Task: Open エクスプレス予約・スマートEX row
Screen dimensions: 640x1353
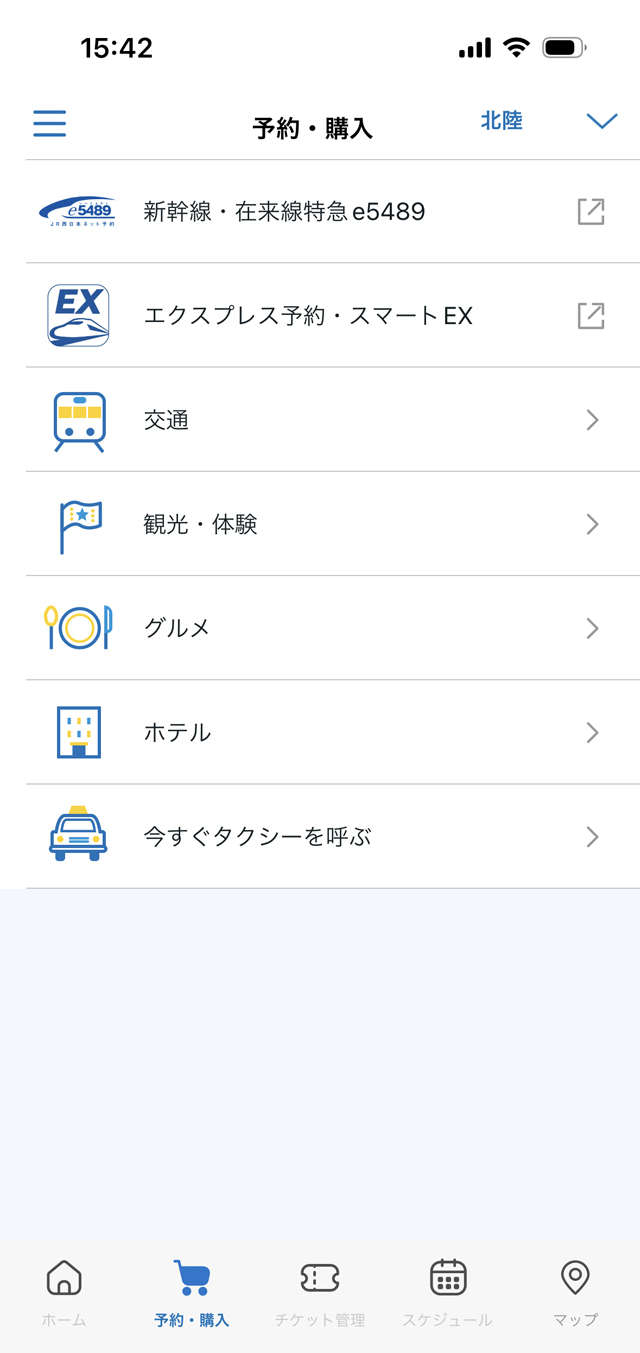Action: [x=333, y=316]
